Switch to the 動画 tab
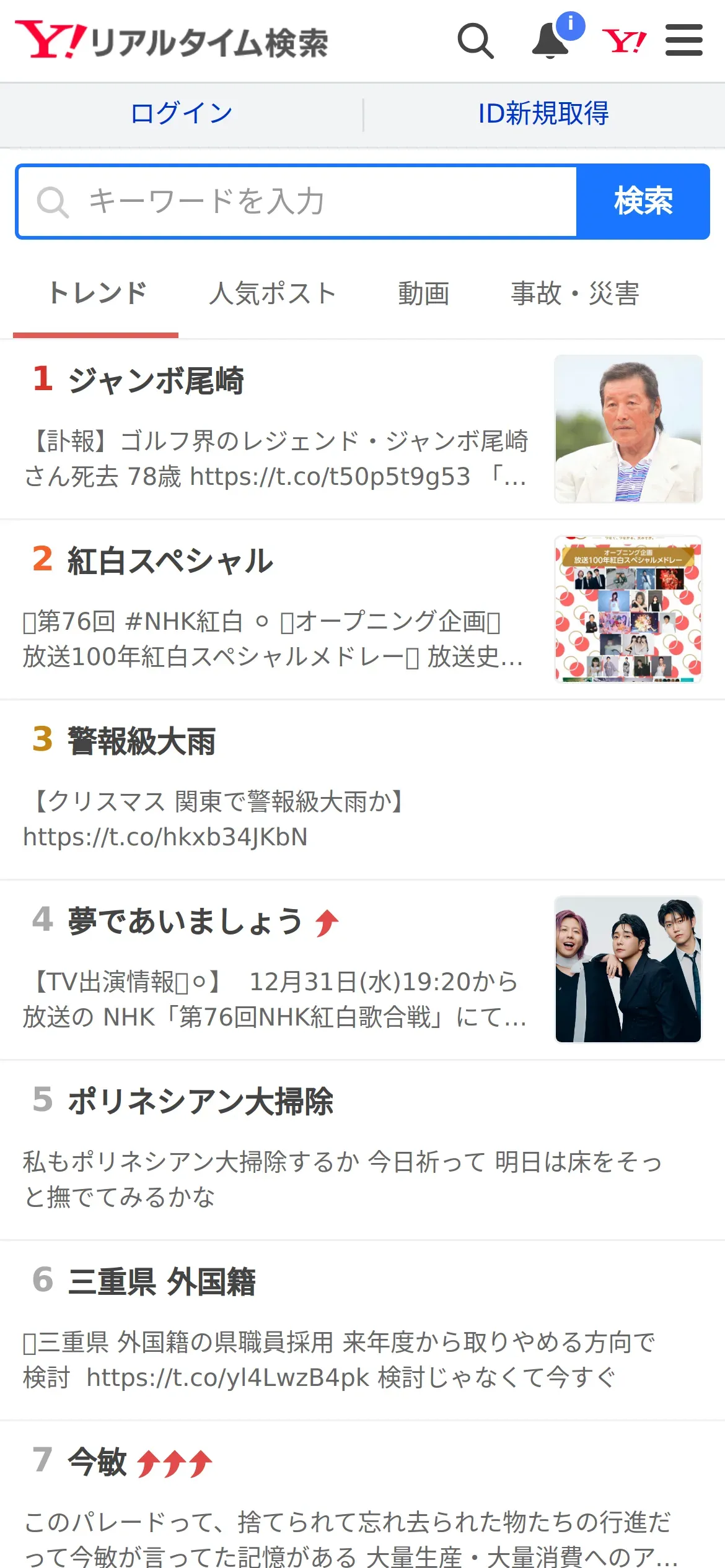This screenshot has width=725, height=1568. (x=424, y=294)
